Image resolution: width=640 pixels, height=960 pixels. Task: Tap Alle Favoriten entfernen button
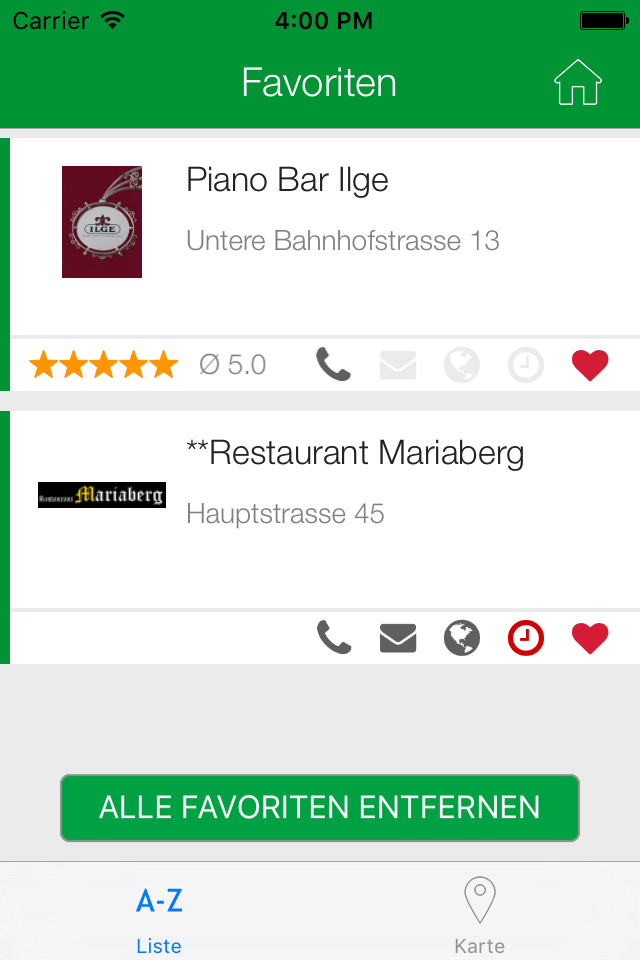click(320, 807)
